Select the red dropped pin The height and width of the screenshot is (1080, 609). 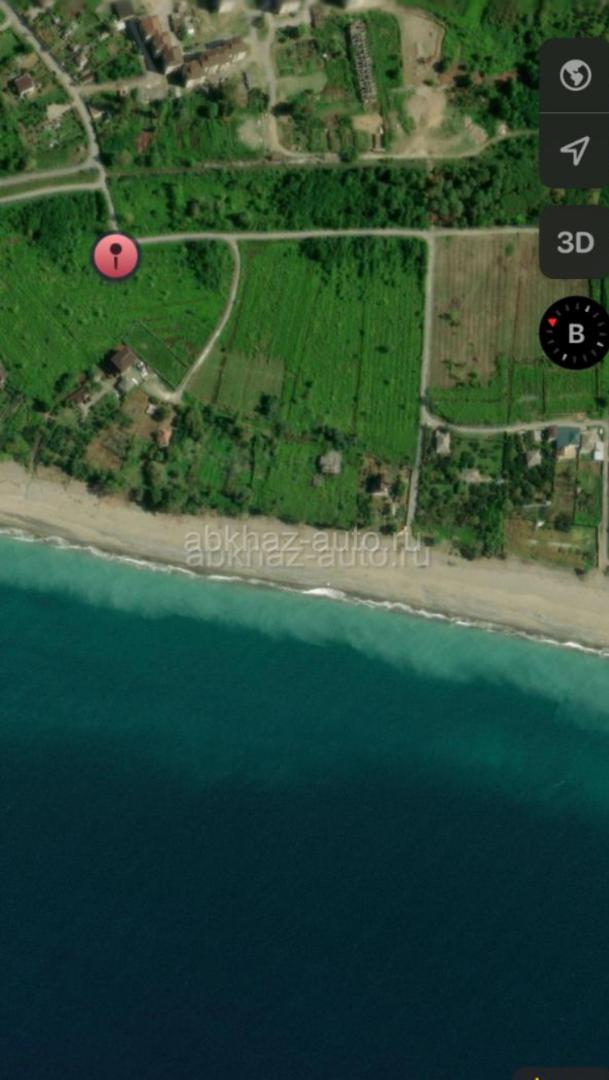[116, 256]
